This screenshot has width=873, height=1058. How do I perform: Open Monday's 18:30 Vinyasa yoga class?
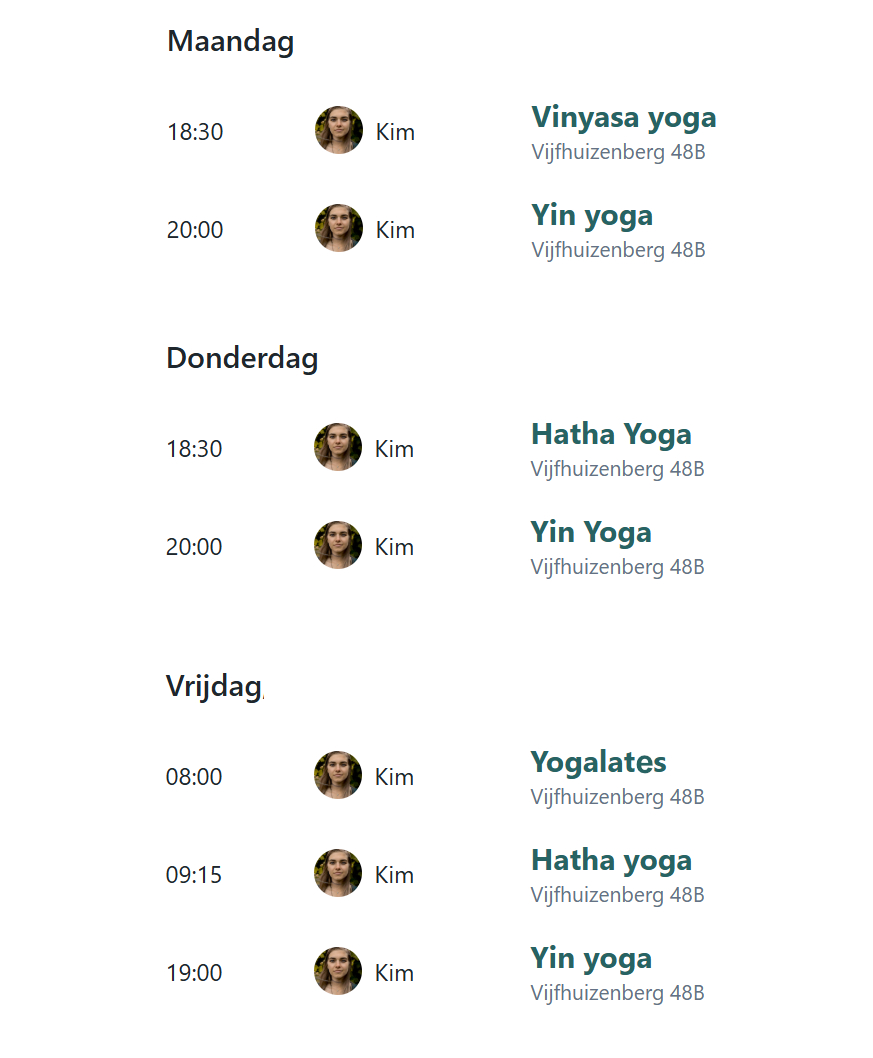pos(623,118)
